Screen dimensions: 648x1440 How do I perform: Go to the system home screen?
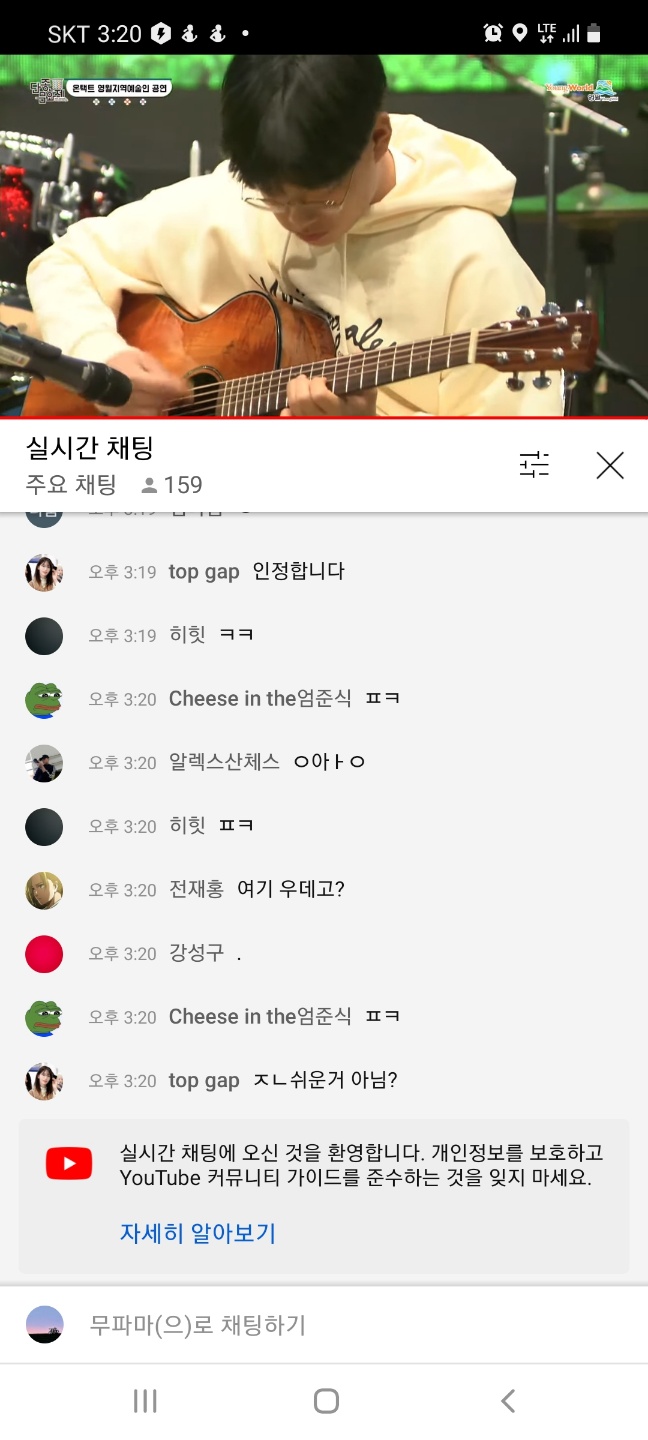point(326,1401)
